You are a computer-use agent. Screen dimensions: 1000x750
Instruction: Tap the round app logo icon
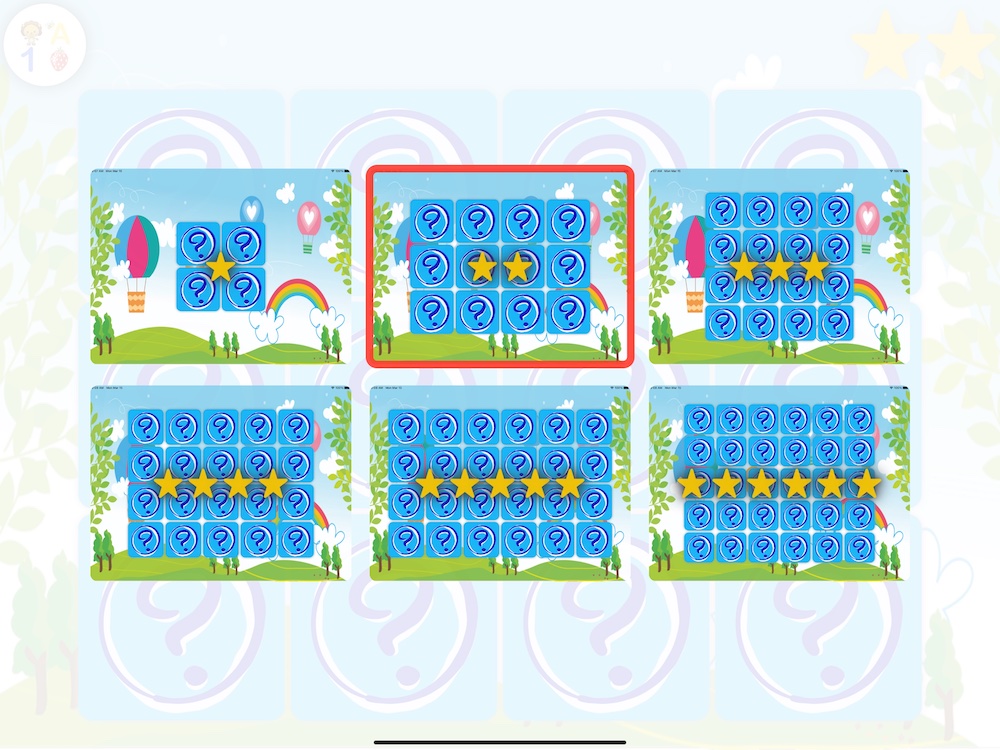tap(45, 44)
